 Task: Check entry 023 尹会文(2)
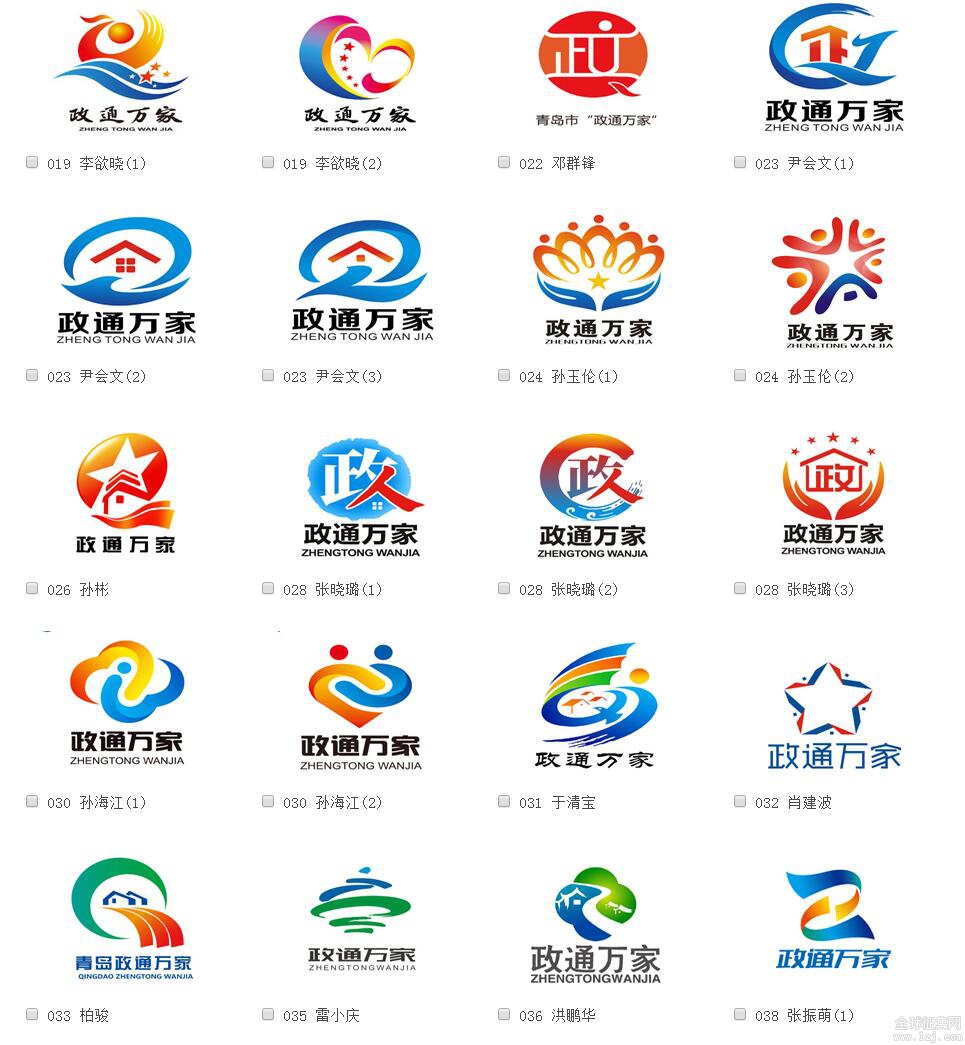[x=32, y=375]
